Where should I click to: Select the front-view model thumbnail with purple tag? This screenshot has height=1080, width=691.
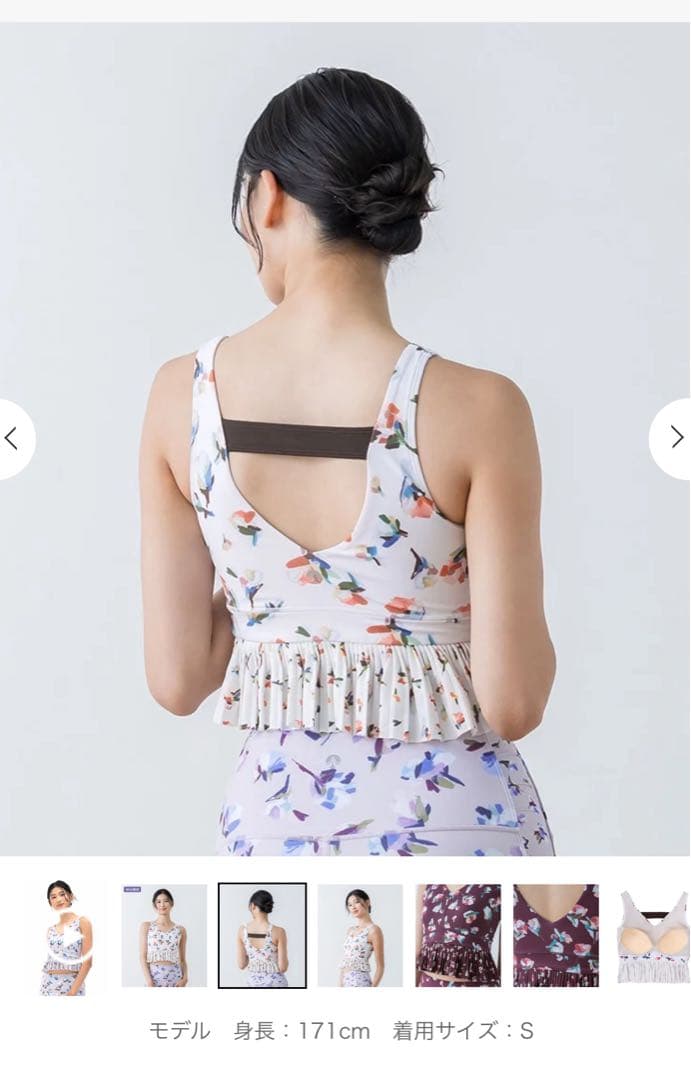(x=164, y=936)
